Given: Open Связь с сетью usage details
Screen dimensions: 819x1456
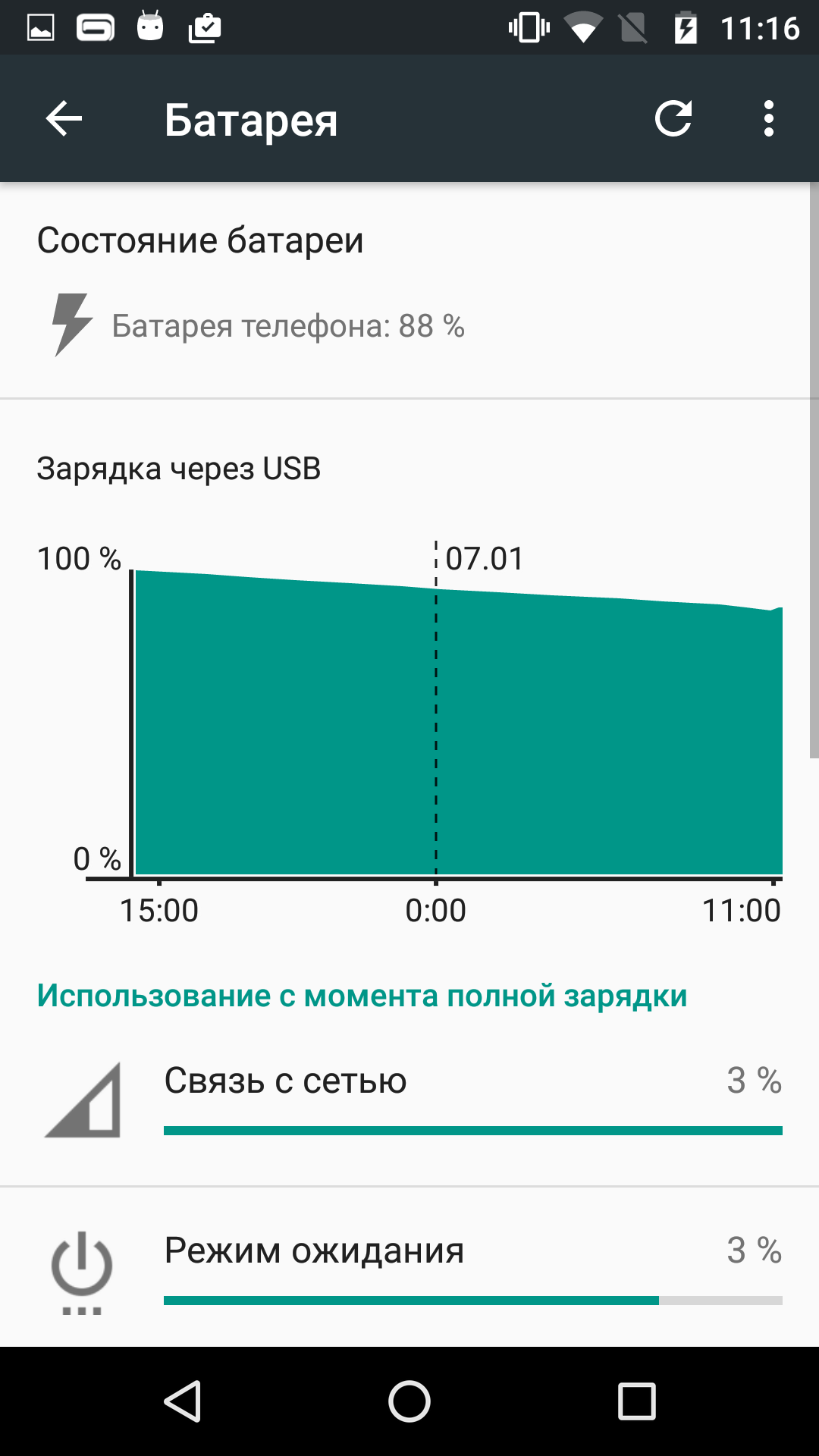Looking at the screenshot, I should pyautogui.click(x=409, y=1101).
